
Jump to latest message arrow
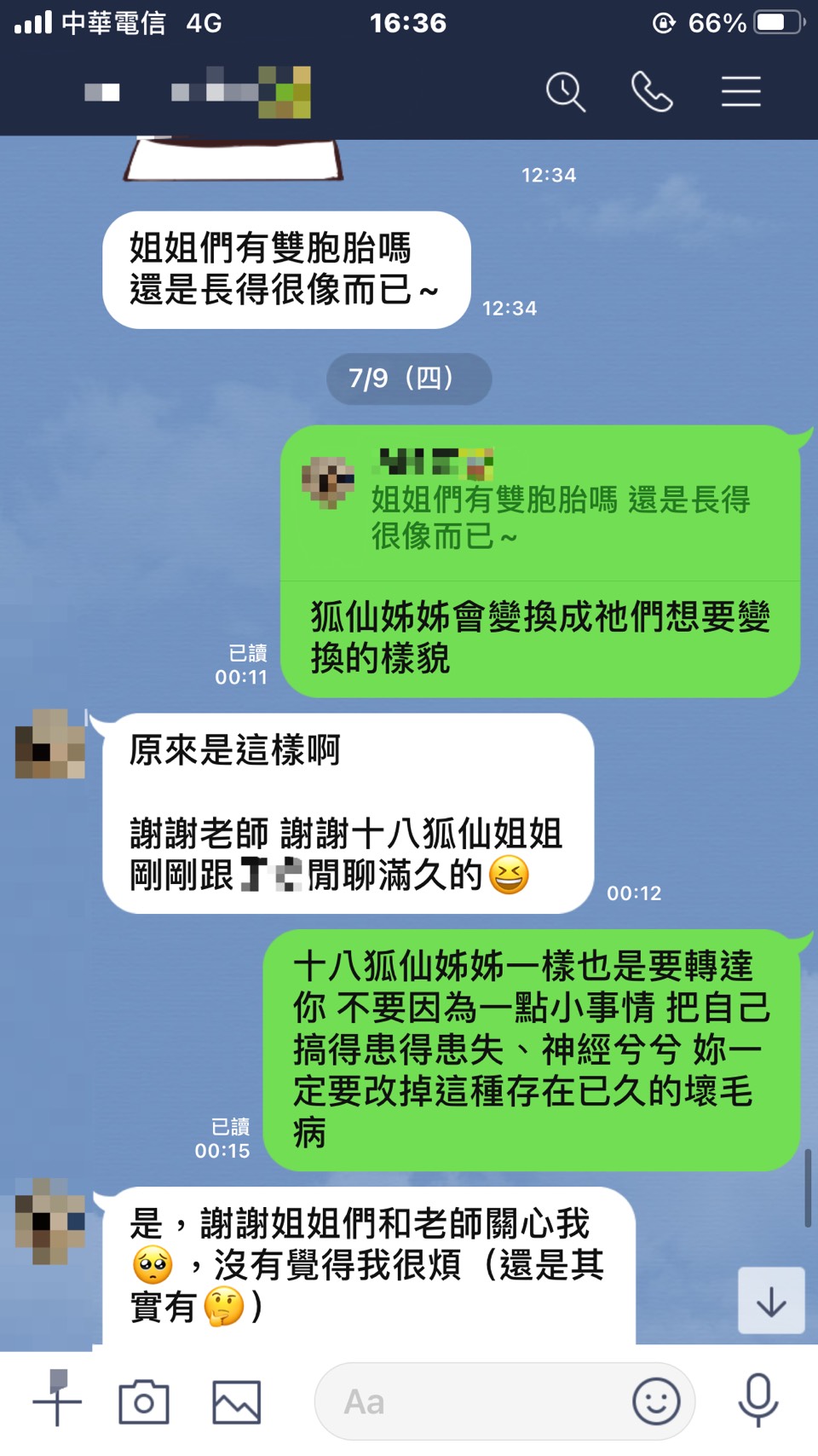tap(771, 1301)
